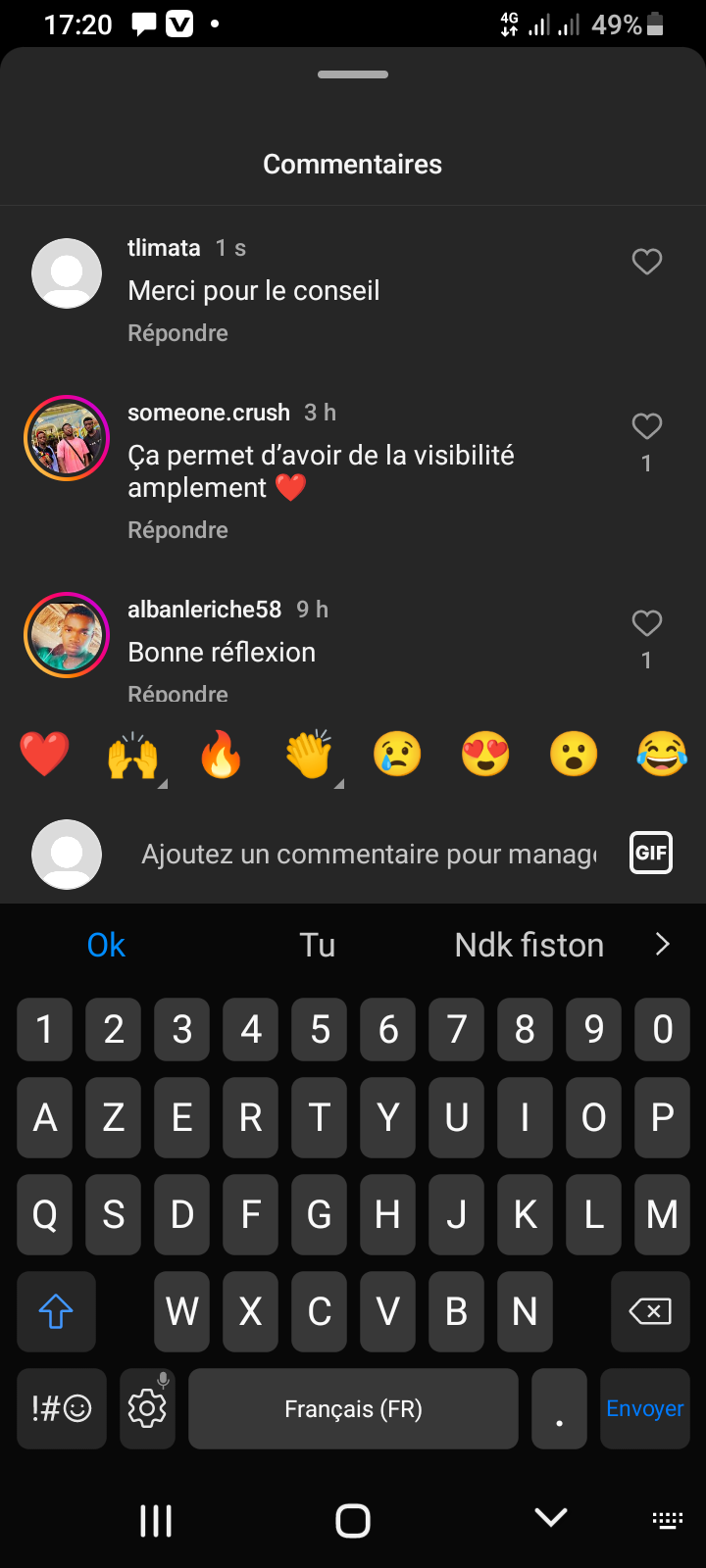
Task: Select the "Ok" word suggestion
Action: [x=106, y=945]
